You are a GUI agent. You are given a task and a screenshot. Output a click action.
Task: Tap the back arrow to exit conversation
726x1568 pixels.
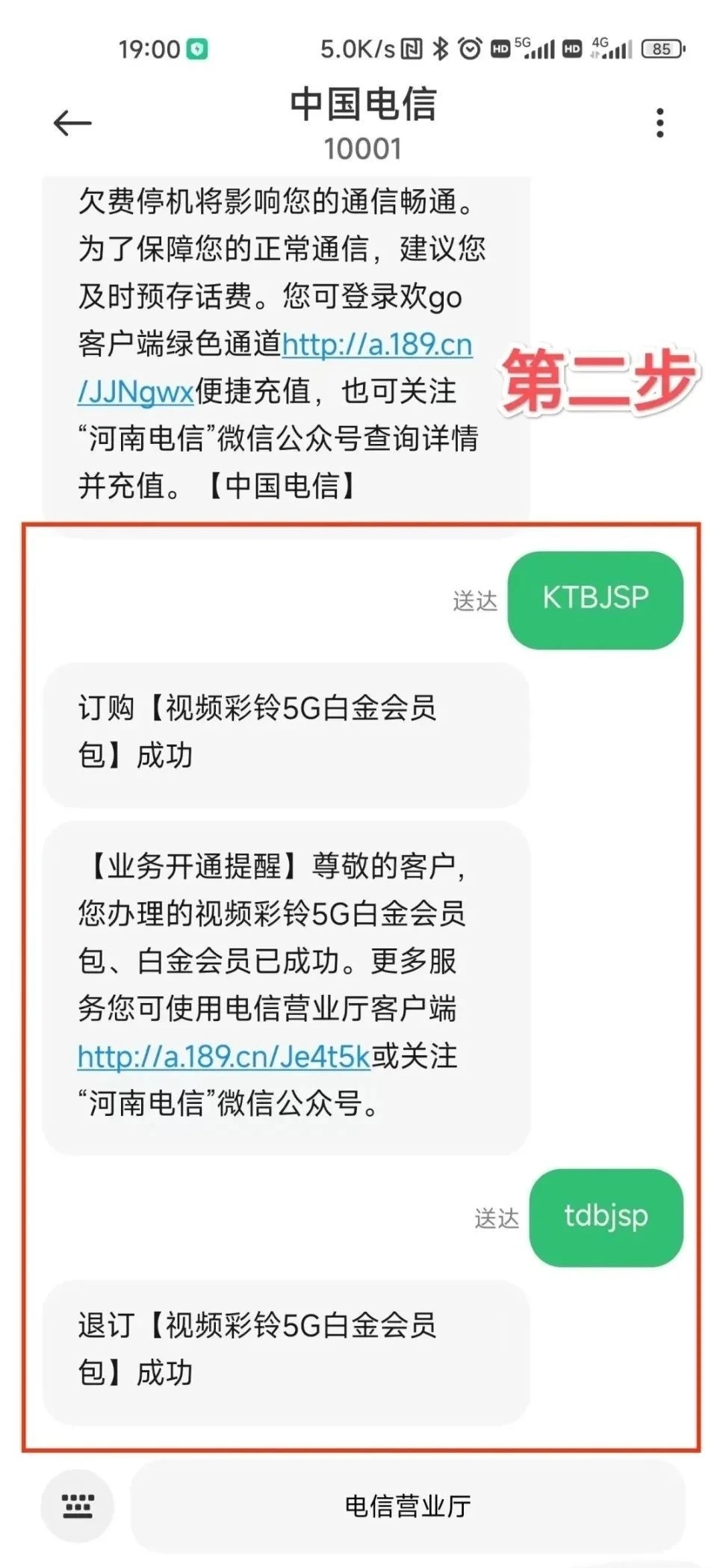[72, 120]
